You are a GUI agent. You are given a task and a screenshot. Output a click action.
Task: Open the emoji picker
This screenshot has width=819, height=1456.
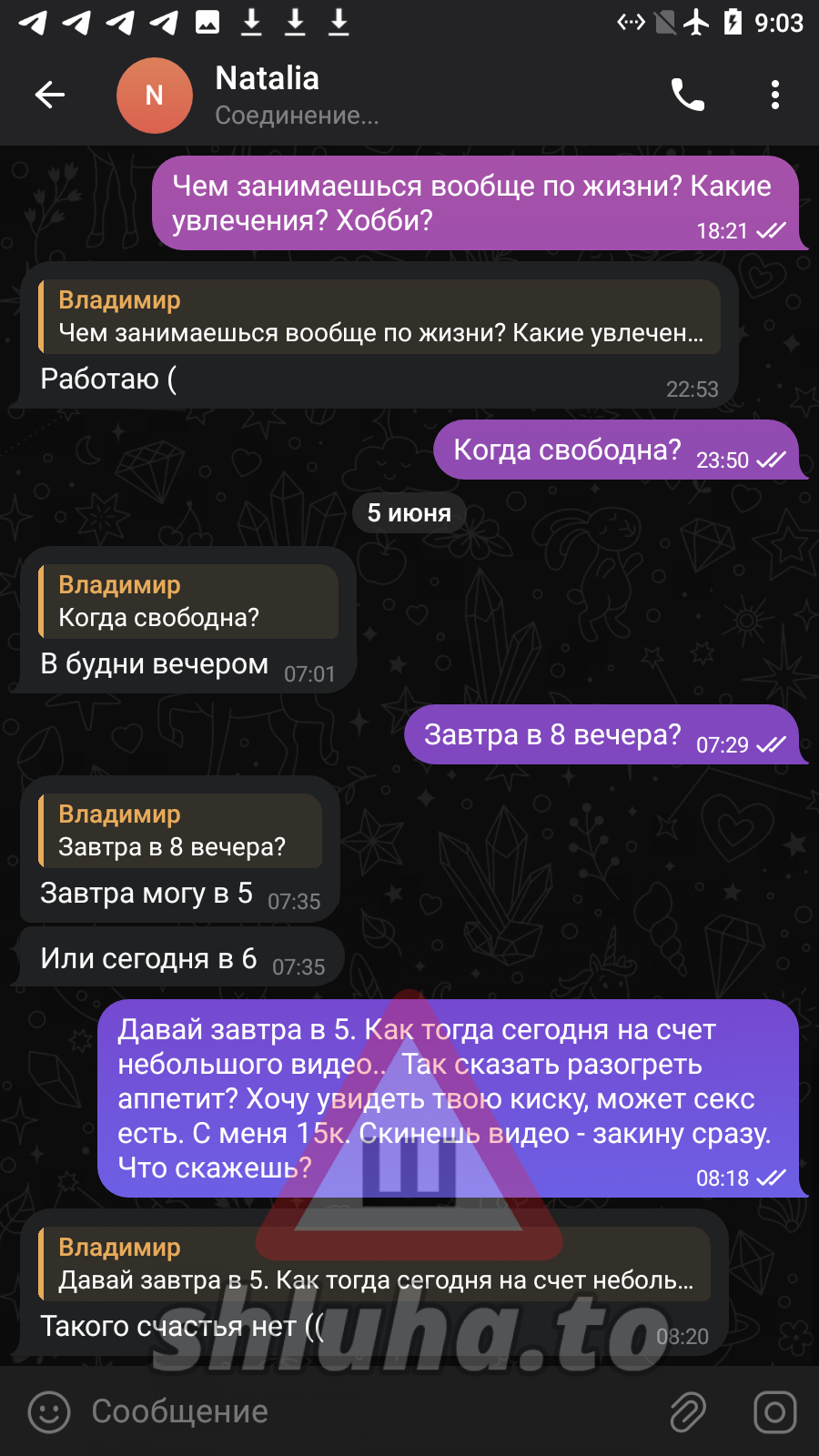(x=49, y=1411)
